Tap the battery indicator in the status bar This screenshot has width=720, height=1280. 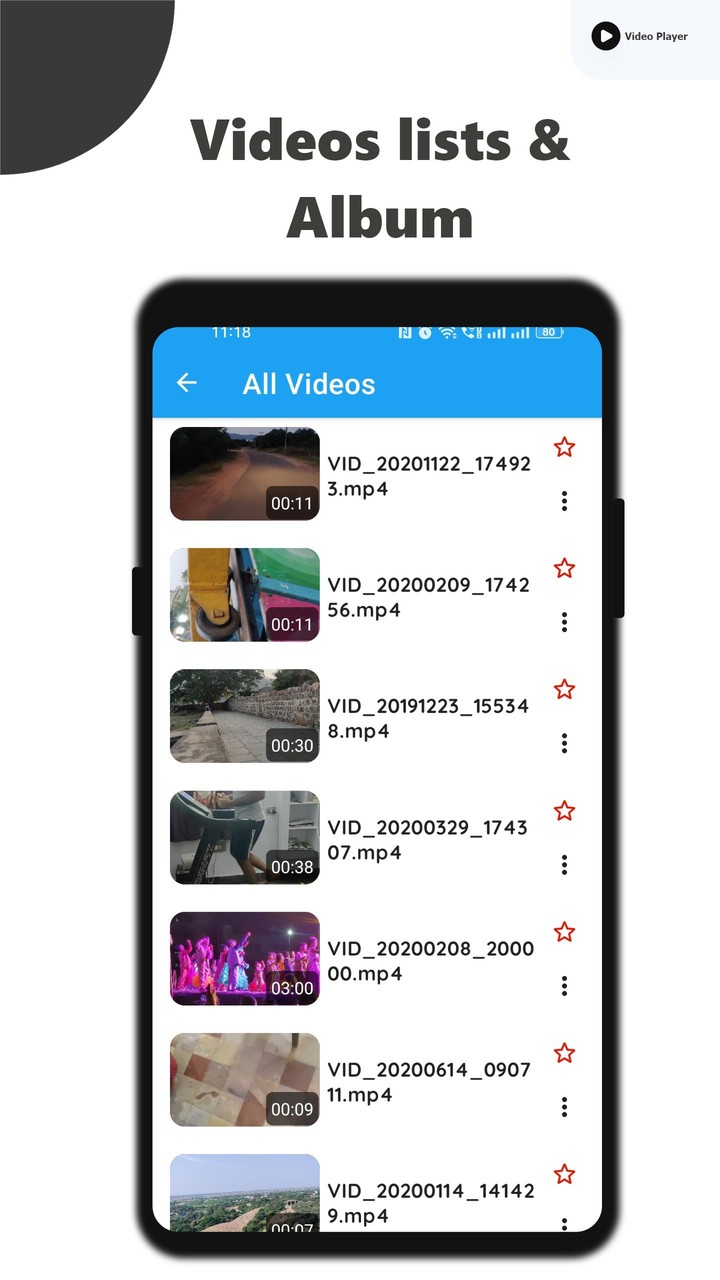point(547,332)
